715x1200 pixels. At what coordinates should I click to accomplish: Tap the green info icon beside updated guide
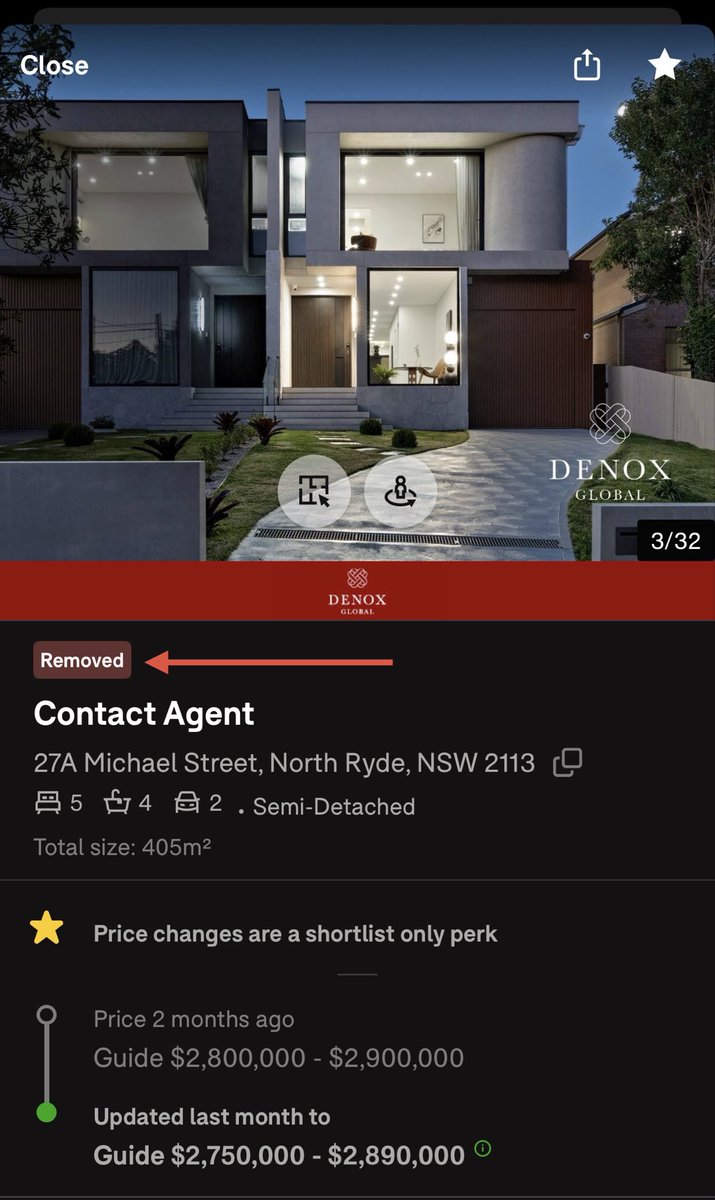(x=483, y=1148)
